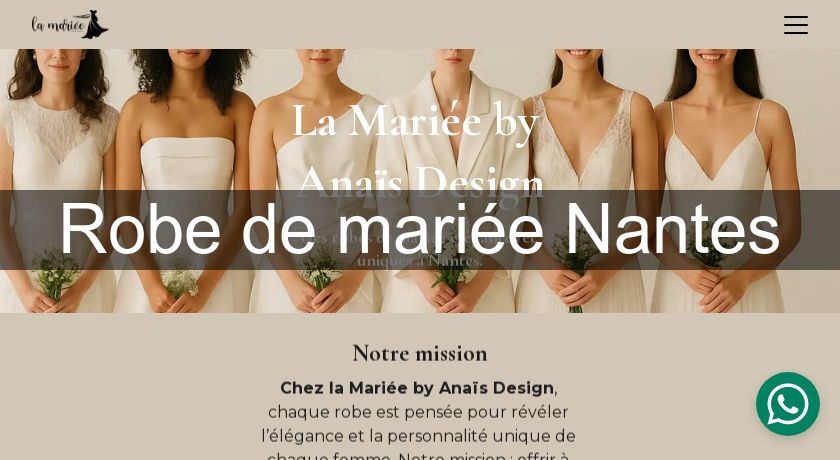Viewport: 840px width, 460px height.
Task: Open the hamburger navigation menu
Action: click(795, 25)
